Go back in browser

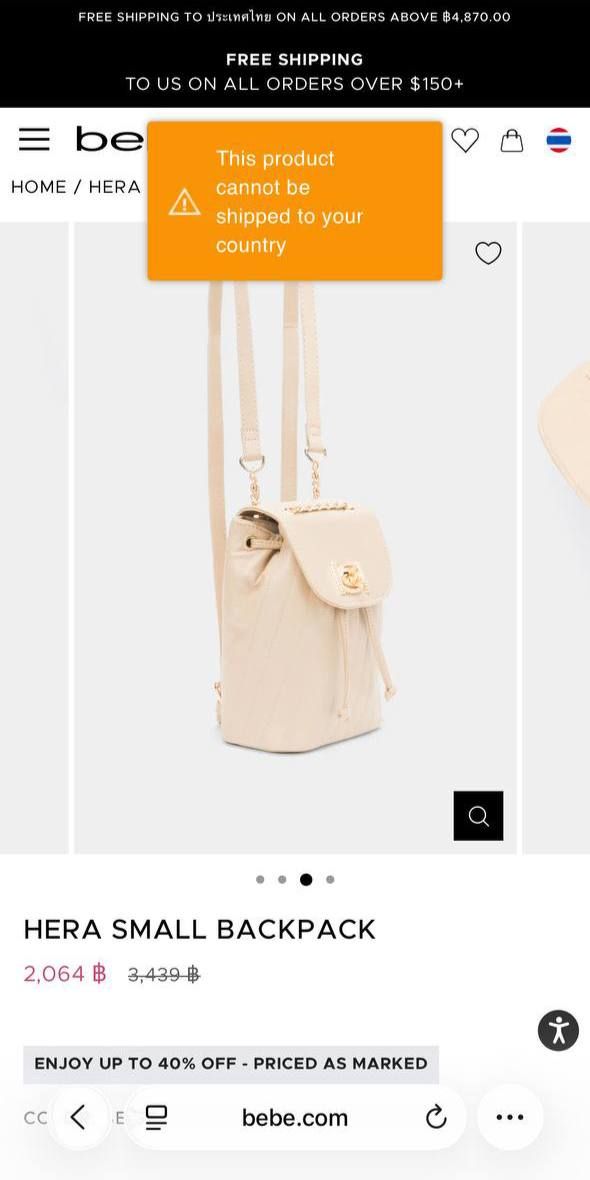click(79, 1118)
